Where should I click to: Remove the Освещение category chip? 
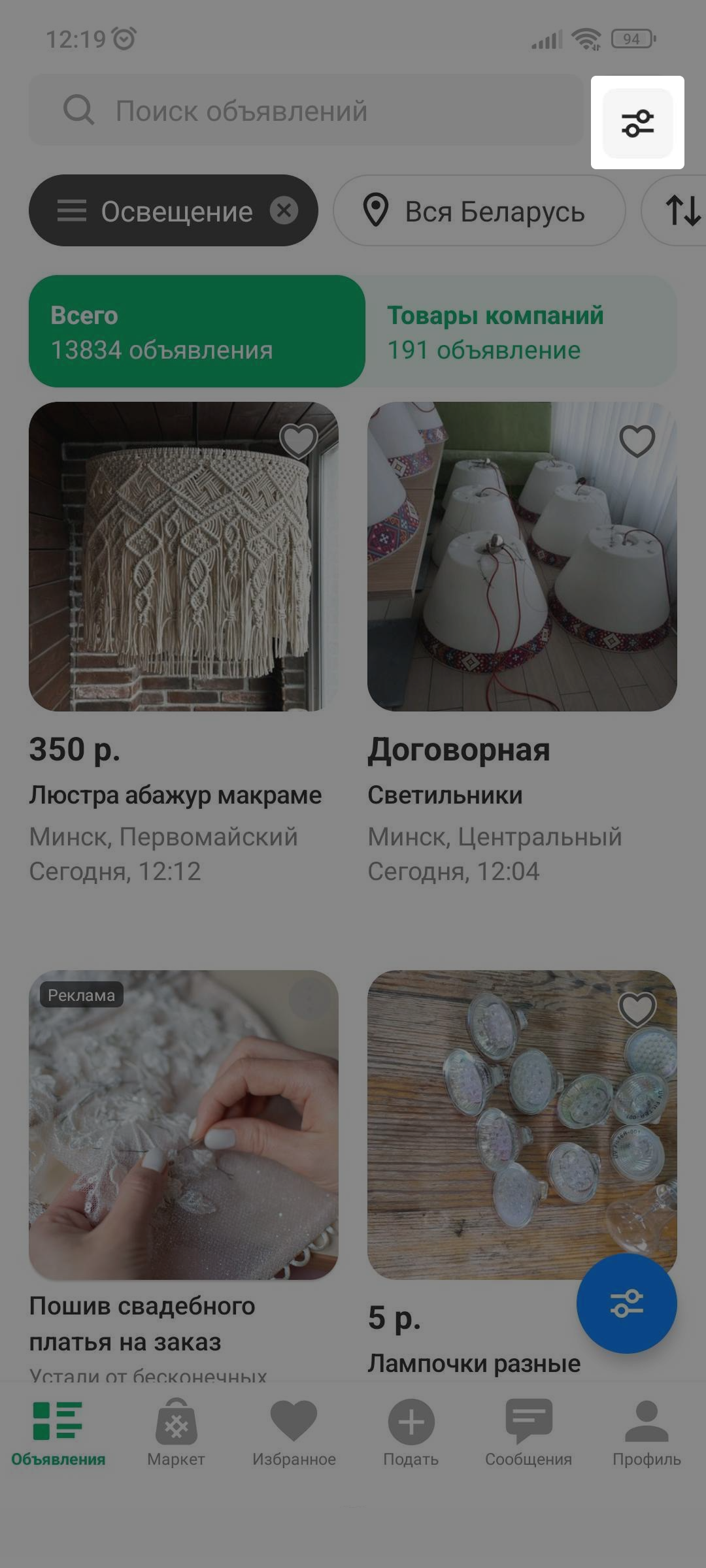coord(284,210)
